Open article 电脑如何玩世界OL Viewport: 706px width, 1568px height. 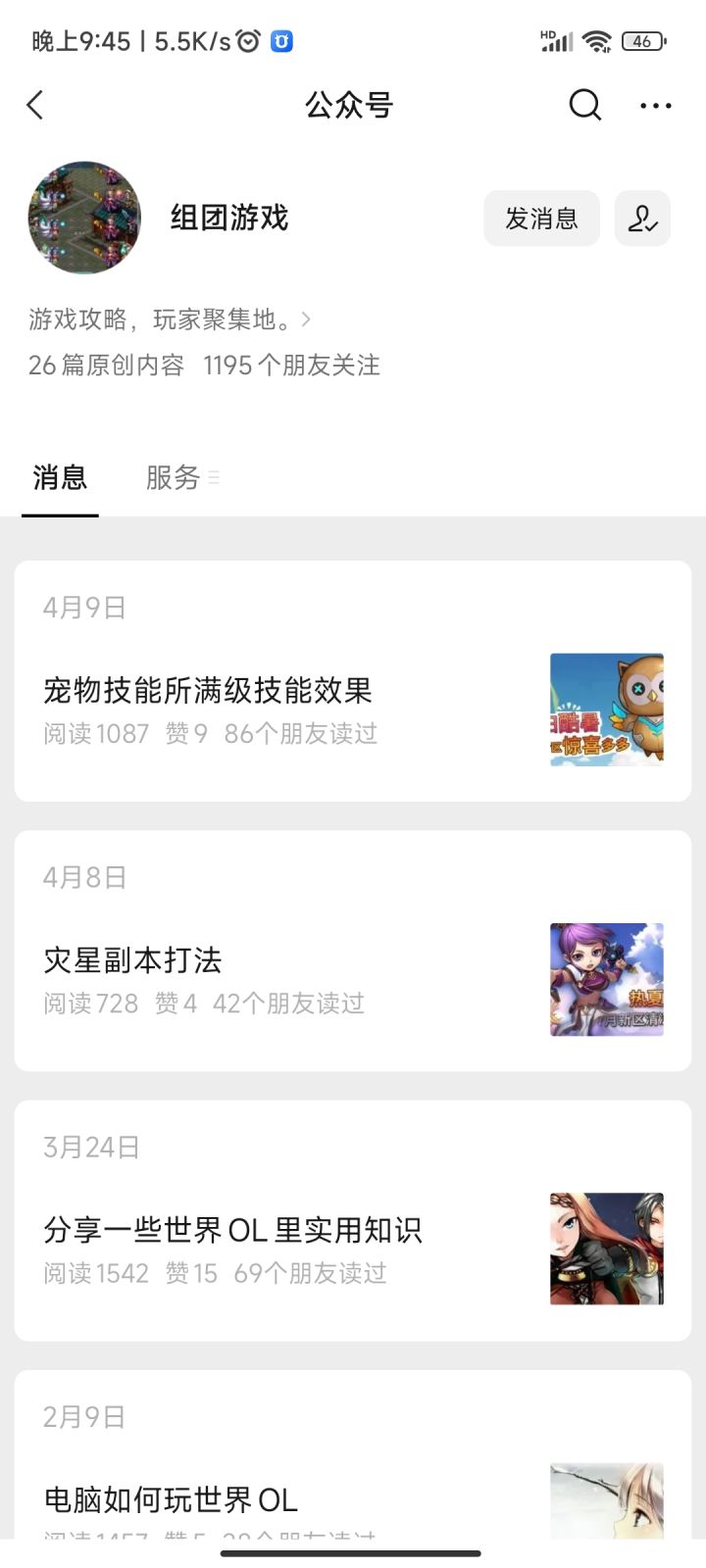point(353,1455)
